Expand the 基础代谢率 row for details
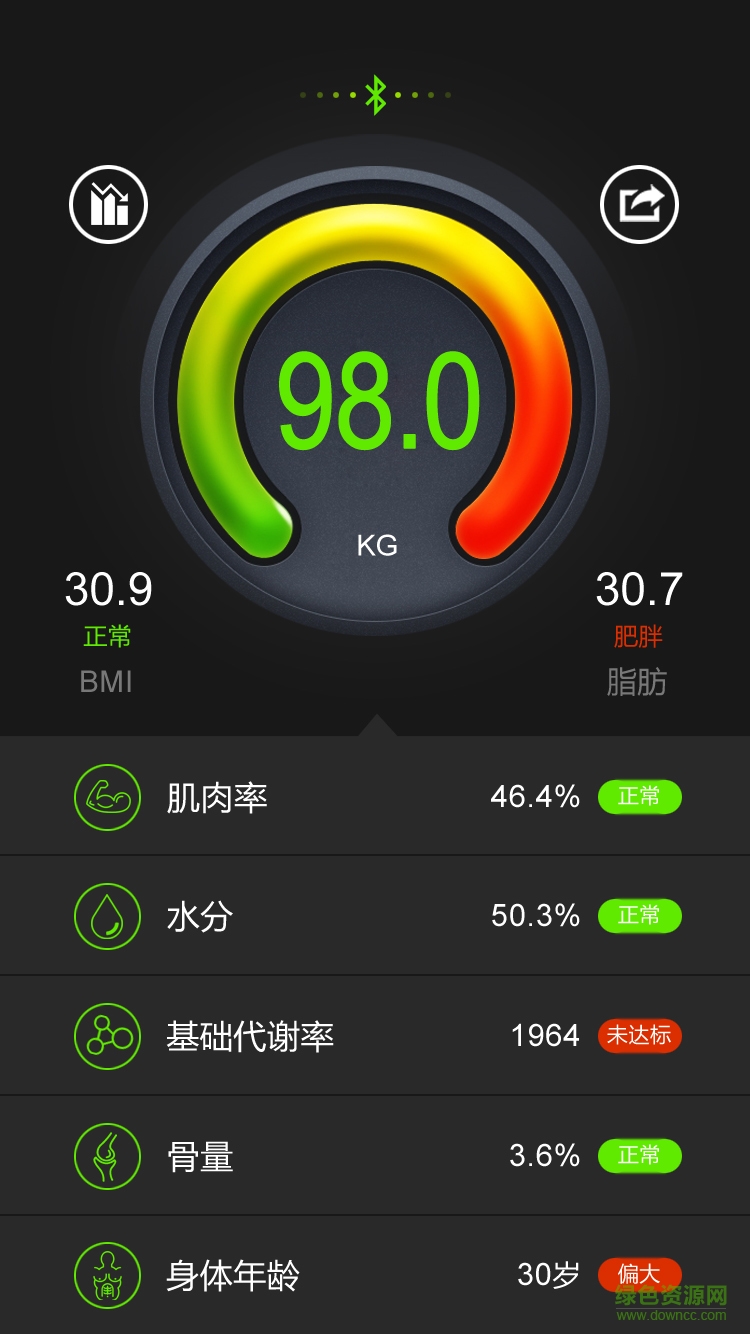The width and height of the screenshot is (750, 1334). pos(375,1036)
